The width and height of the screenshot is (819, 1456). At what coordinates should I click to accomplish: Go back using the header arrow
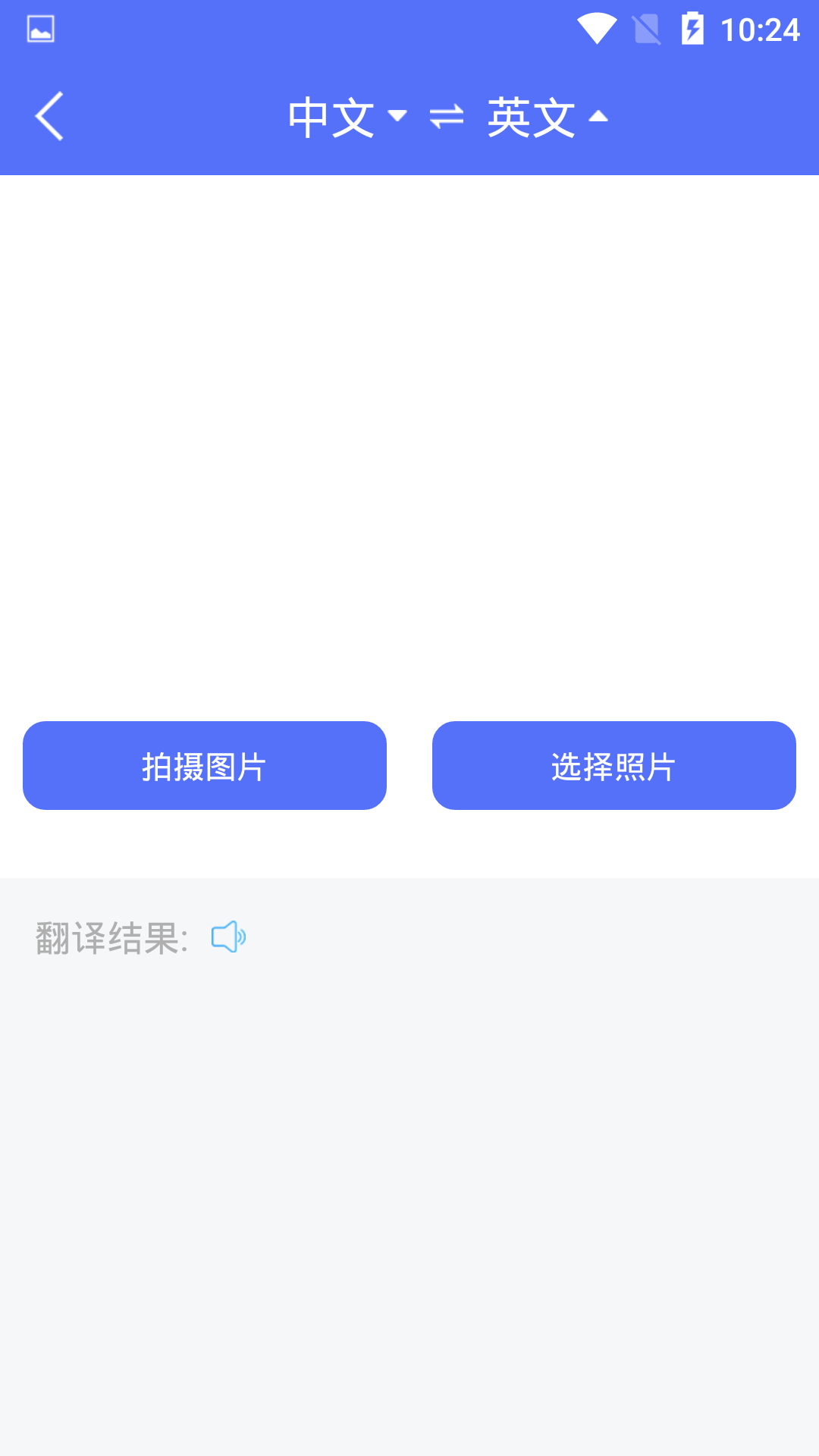(49, 117)
